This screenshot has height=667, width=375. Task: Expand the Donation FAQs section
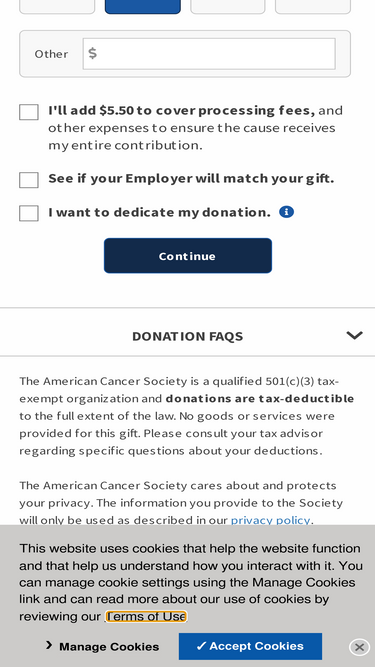point(188,336)
